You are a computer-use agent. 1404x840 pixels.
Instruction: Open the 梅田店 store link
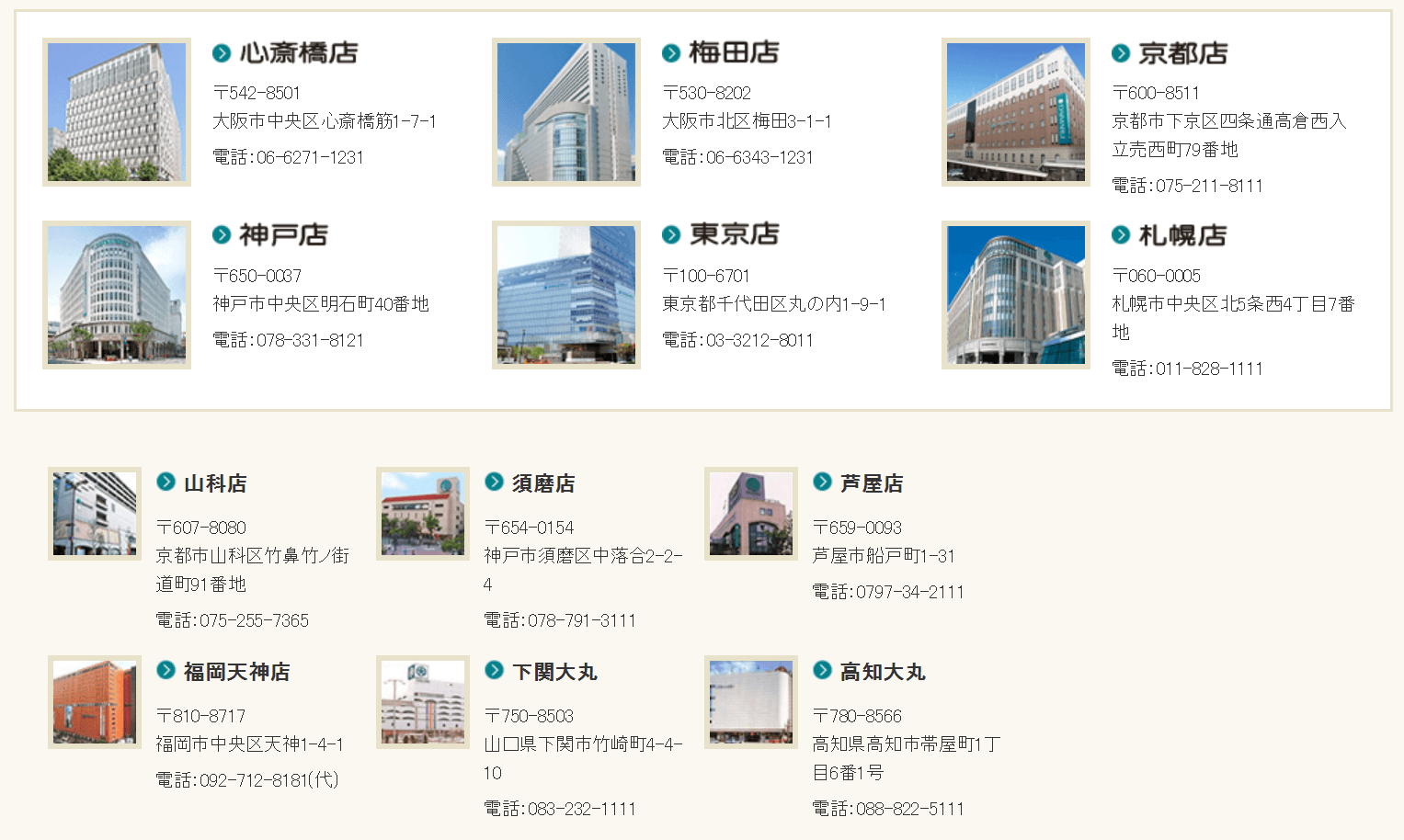coord(733,53)
